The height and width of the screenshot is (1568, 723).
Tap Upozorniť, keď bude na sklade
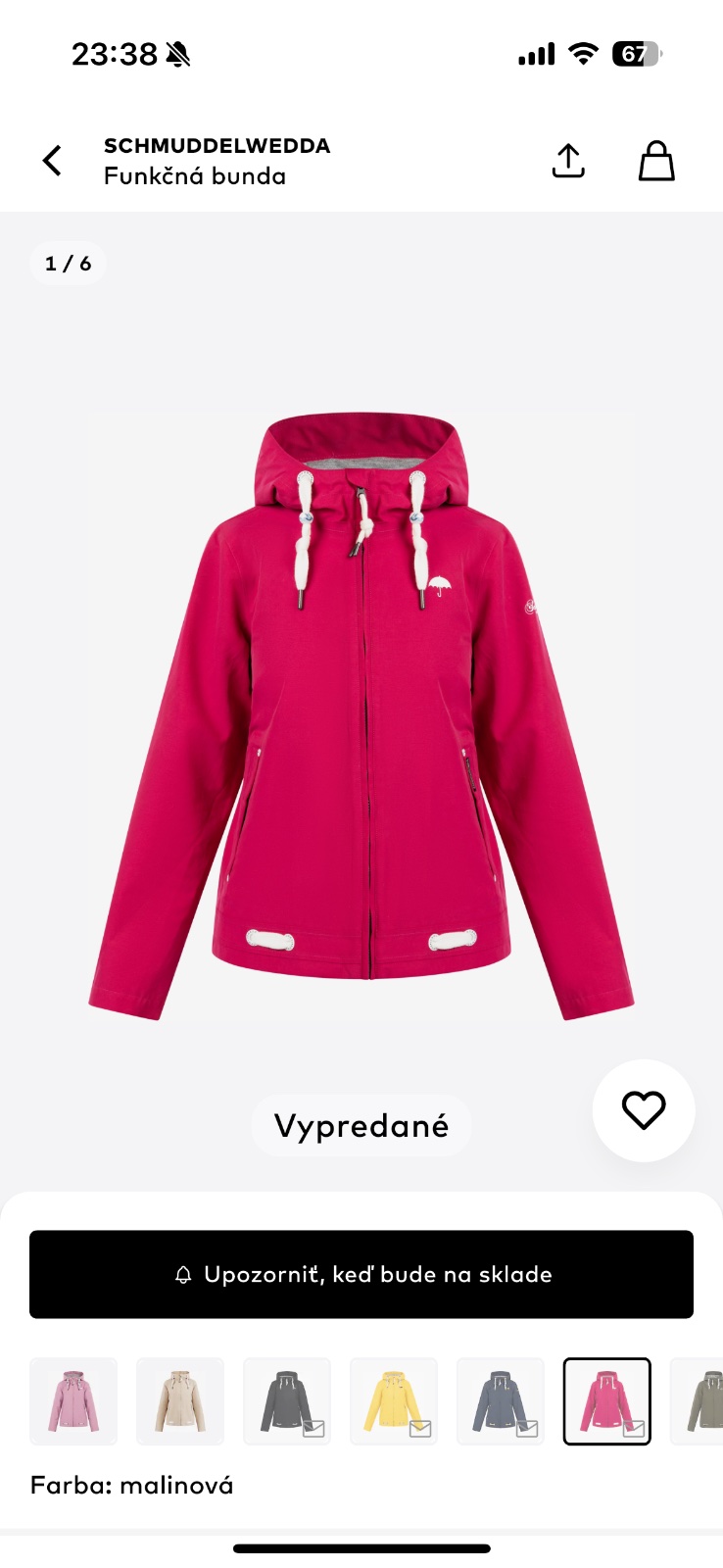[361, 1274]
